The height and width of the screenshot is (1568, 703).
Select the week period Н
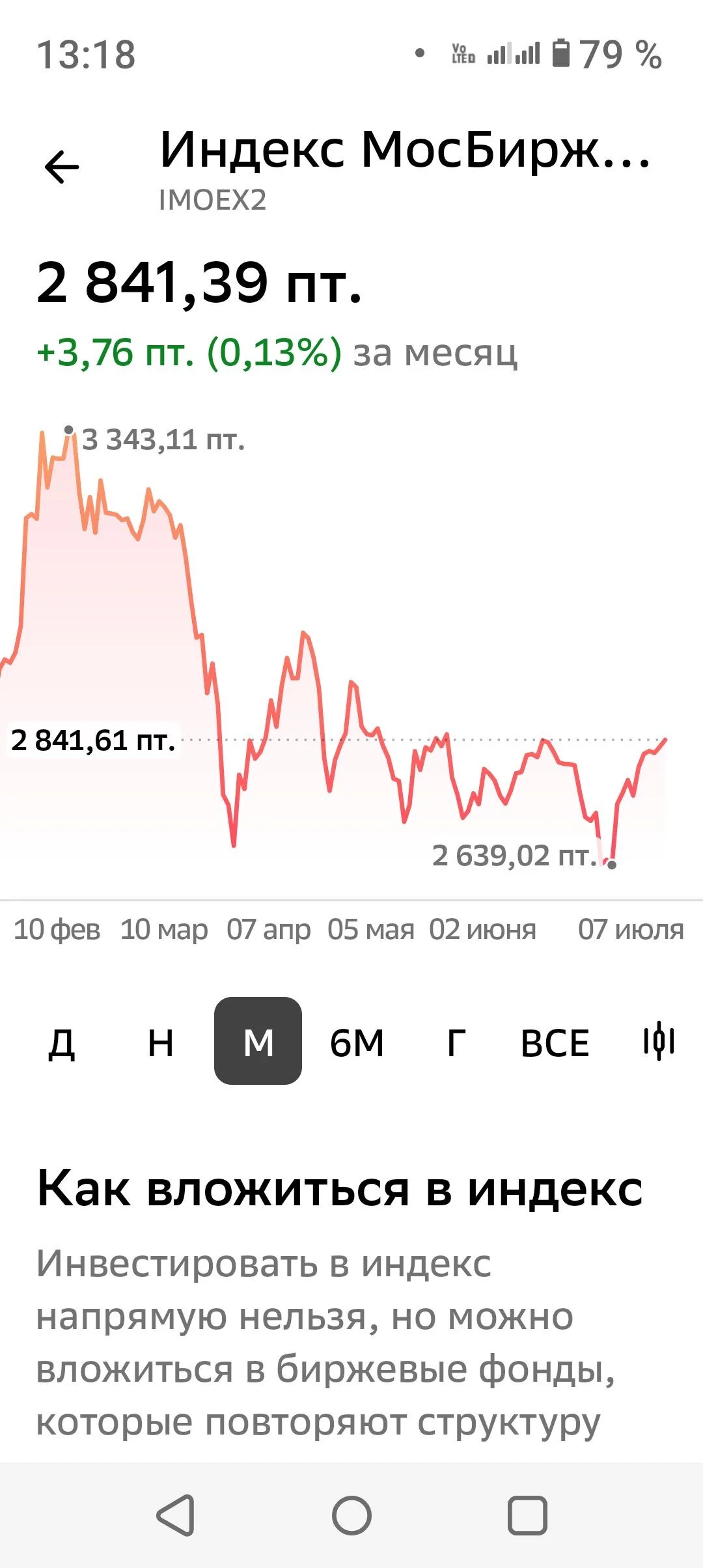click(161, 1043)
